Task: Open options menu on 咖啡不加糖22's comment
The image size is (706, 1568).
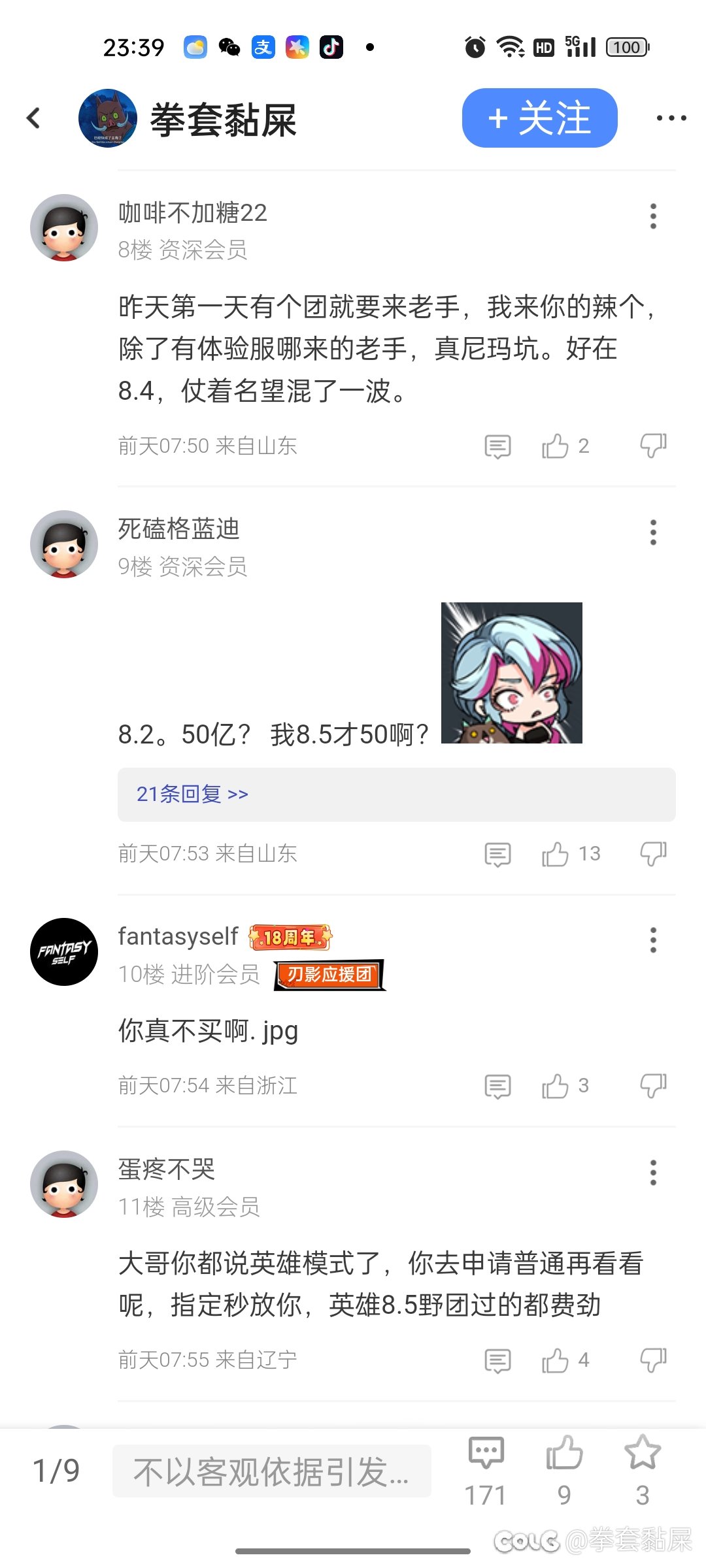Action: point(652,216)
